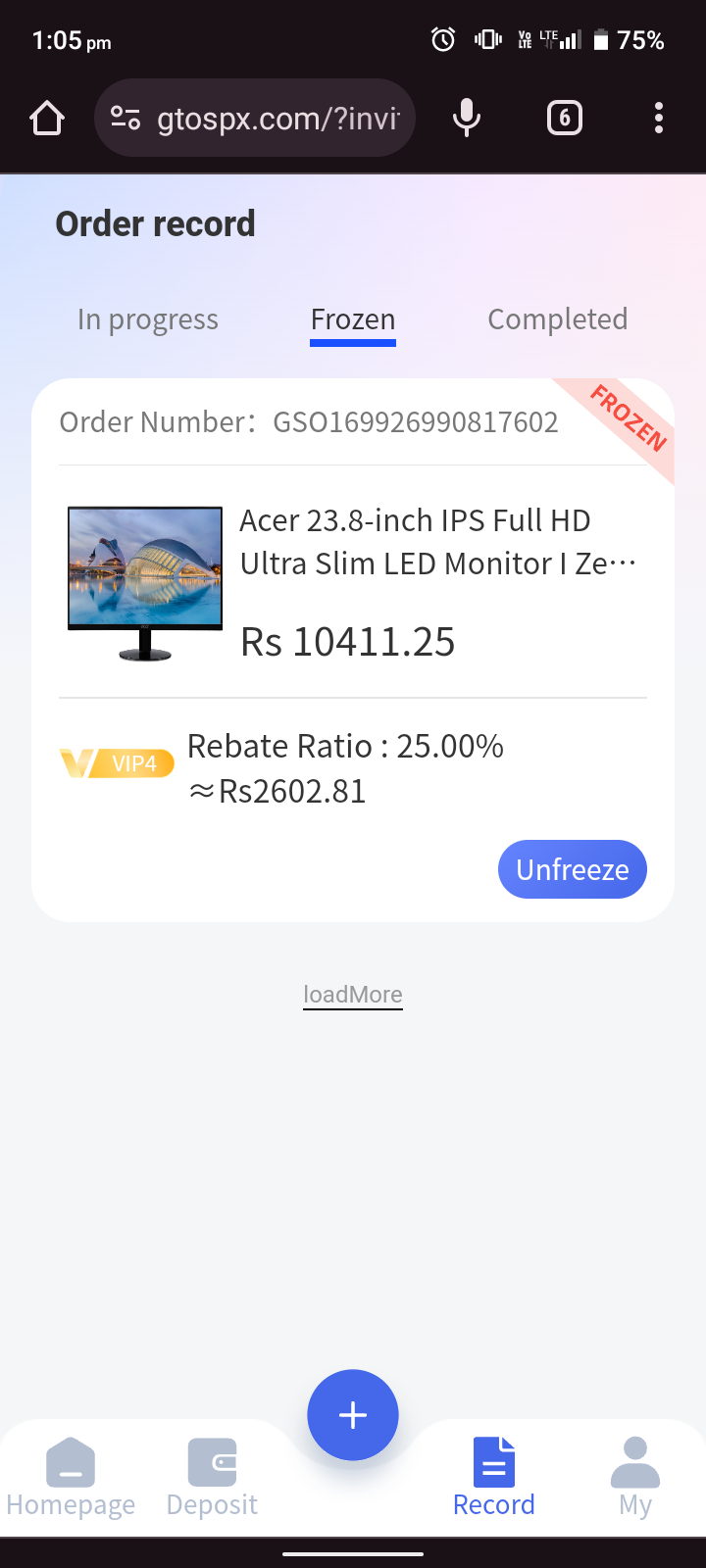Viewport: 706px width, 1568px height.
Task: Select the Frozen orders tab
Action: click(353, 319)
